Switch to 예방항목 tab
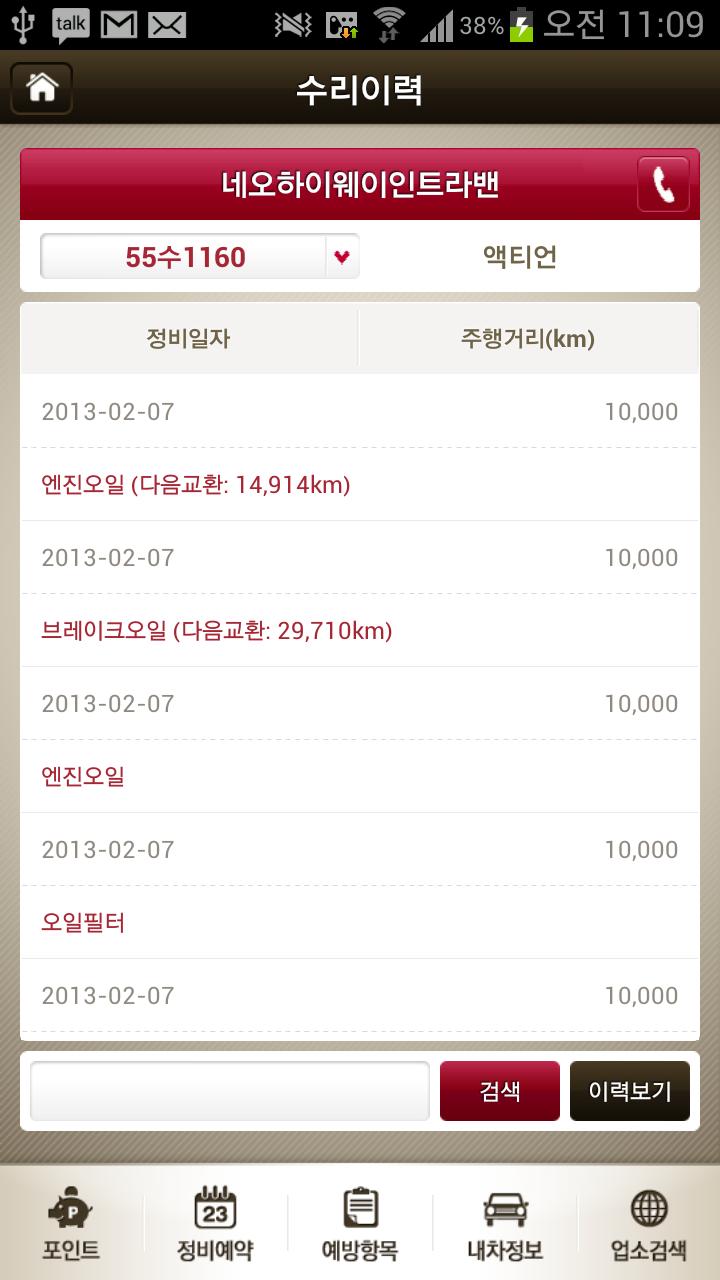Viewport: 720px width, 1280px height. coord(360,1222)
